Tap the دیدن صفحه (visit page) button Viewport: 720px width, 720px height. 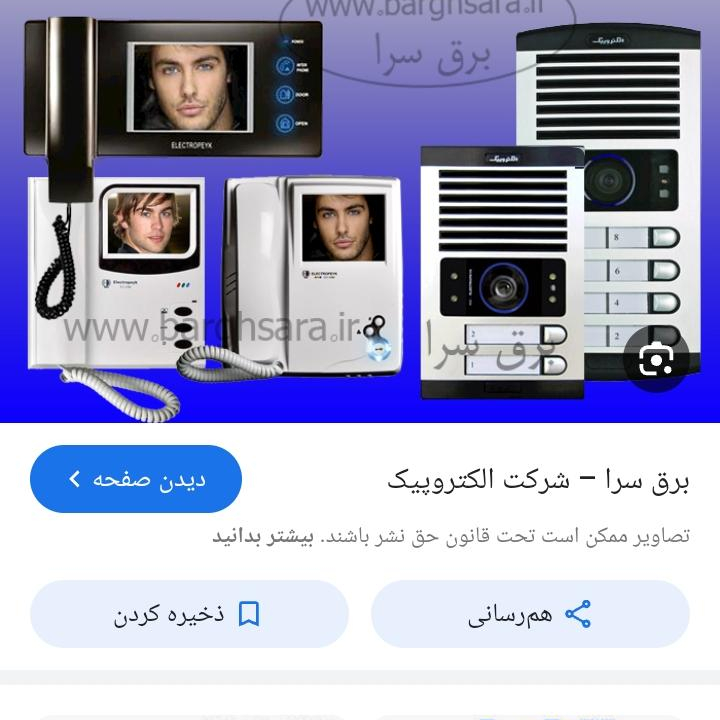click(136, 479)
